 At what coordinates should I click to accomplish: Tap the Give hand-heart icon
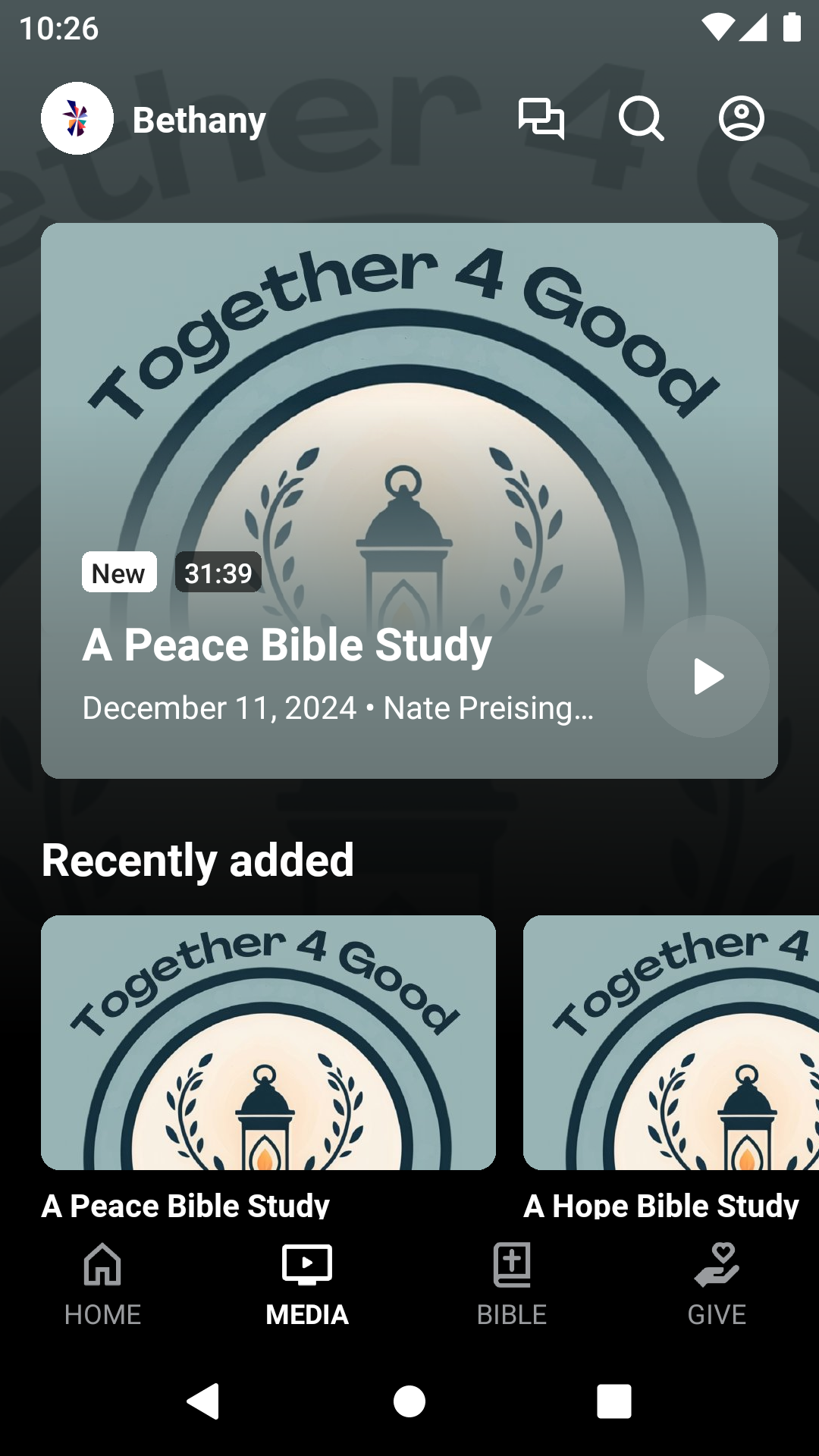(717, 1261)
